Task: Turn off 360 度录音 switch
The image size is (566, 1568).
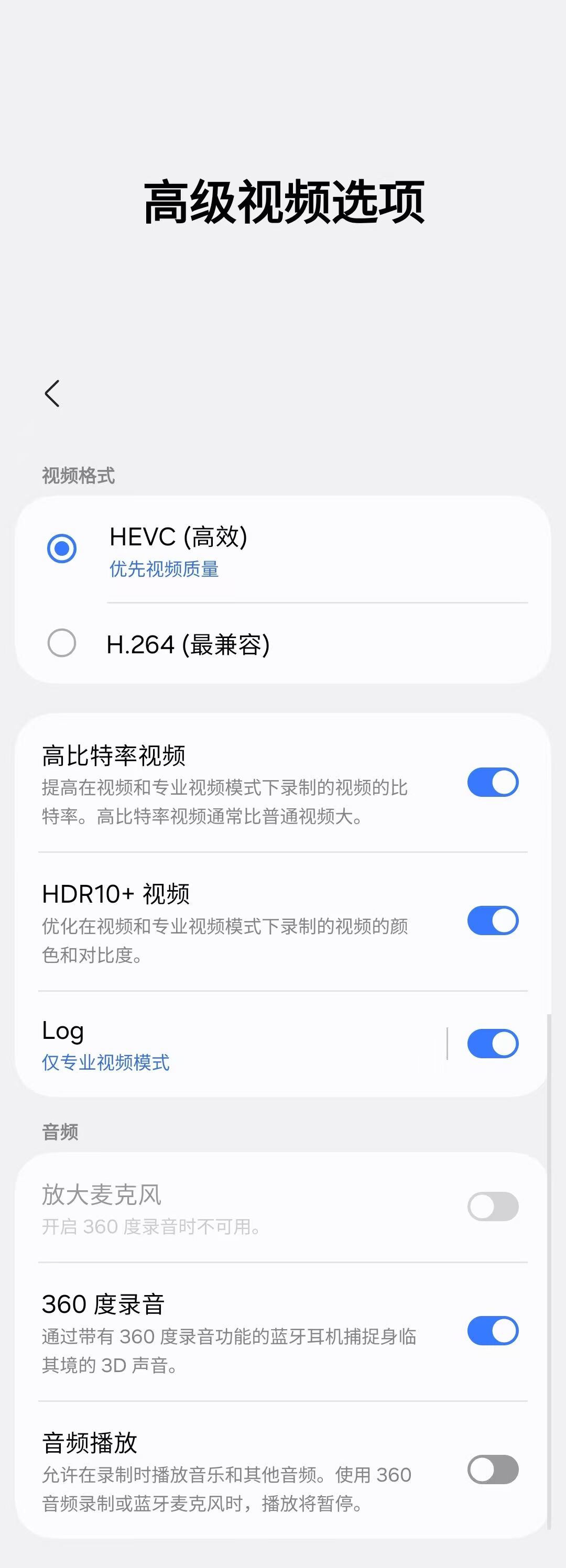Action: 492,1331
